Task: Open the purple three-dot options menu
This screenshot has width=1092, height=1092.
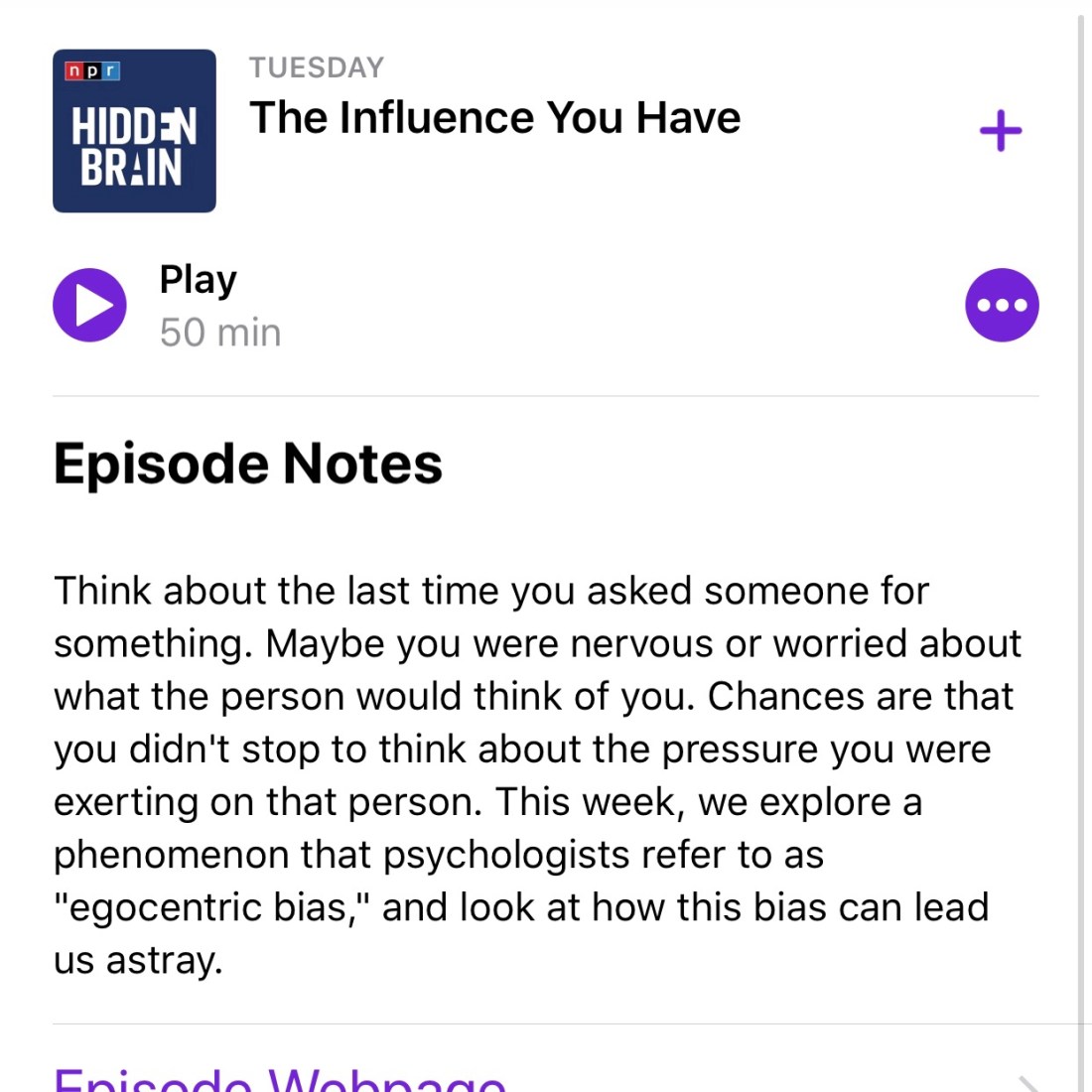Action: pos(1002,305)
